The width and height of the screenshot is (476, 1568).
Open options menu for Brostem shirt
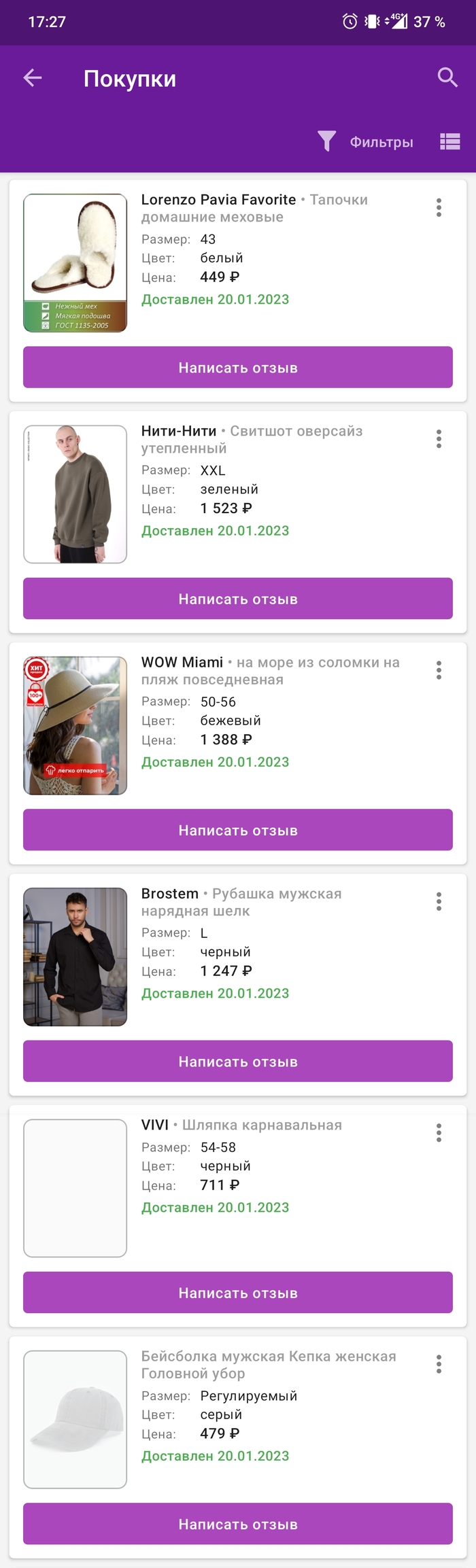(x=439, y=901)
